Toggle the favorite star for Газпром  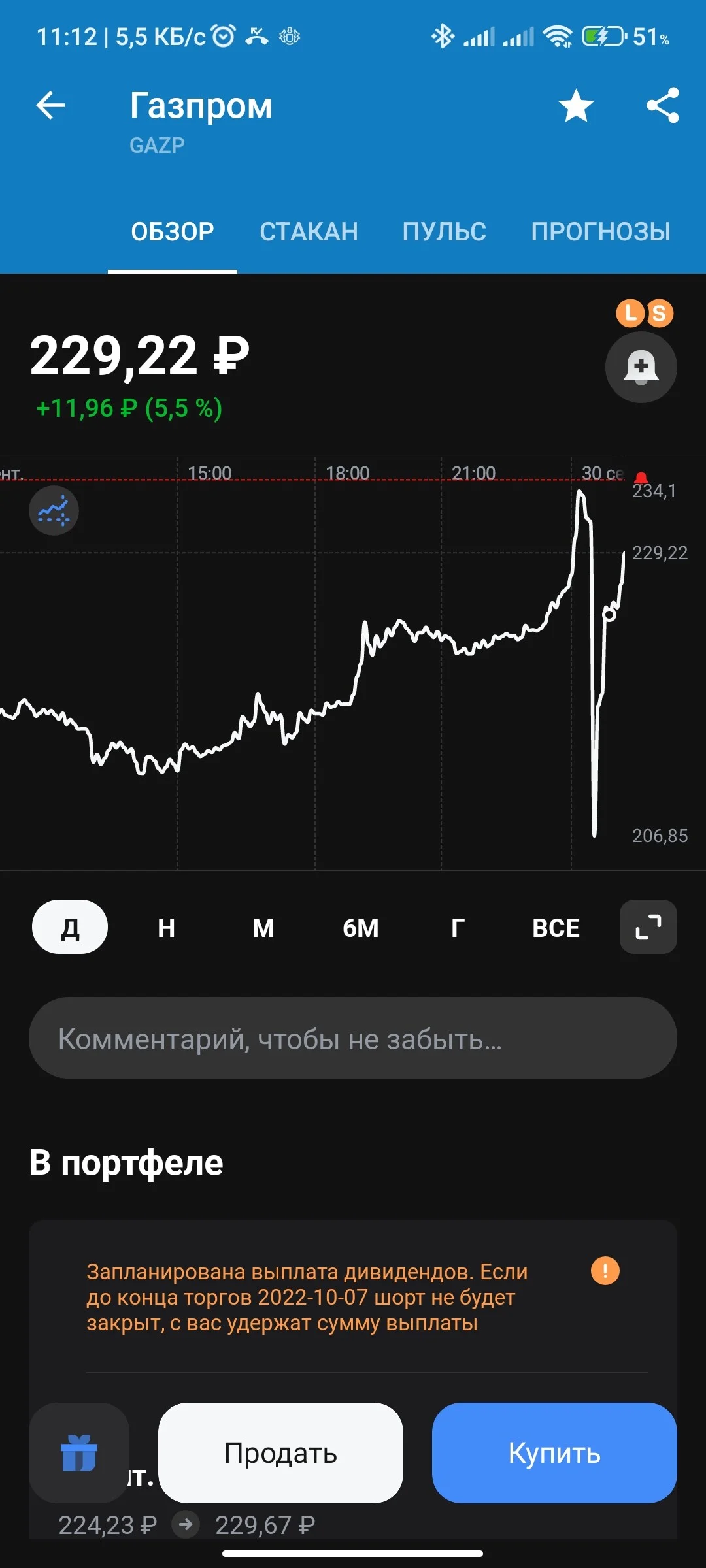tap(576, 106)
